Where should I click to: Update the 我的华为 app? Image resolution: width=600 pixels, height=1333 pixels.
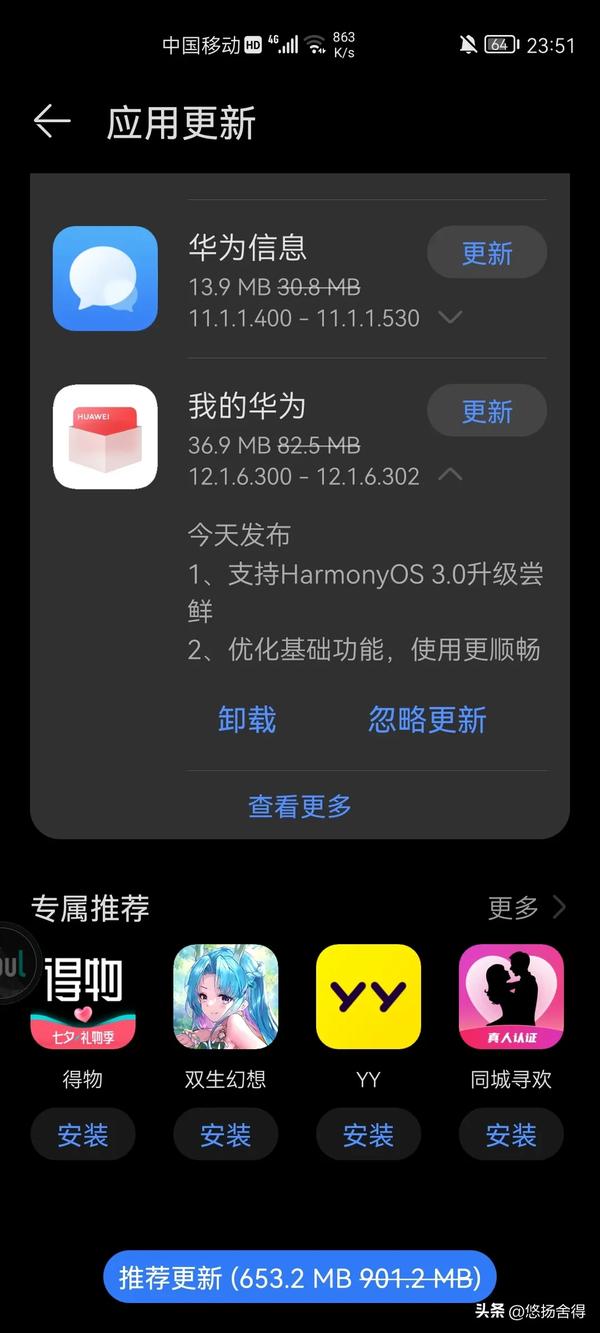pyautogui.click(x=486, y=411)
